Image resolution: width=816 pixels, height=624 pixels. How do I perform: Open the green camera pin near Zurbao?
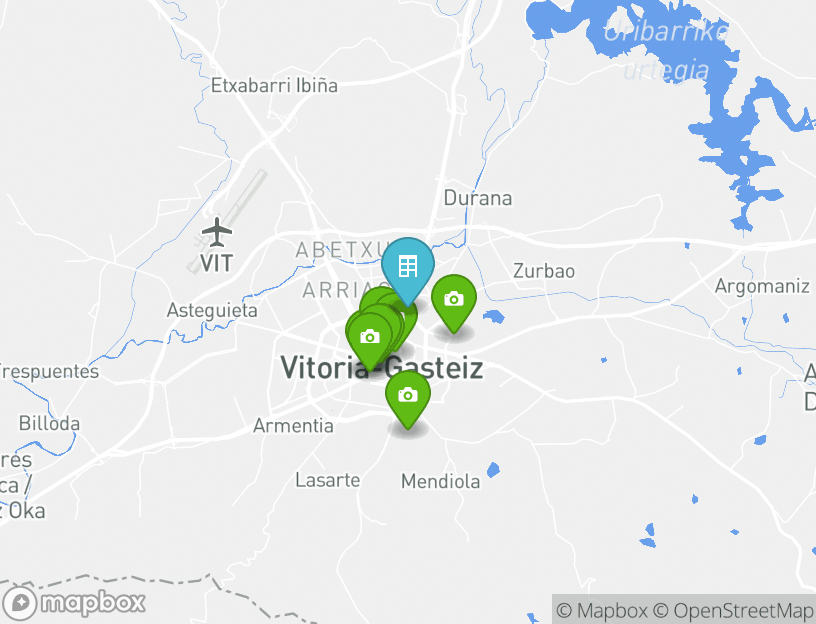[x=453, y=299]
